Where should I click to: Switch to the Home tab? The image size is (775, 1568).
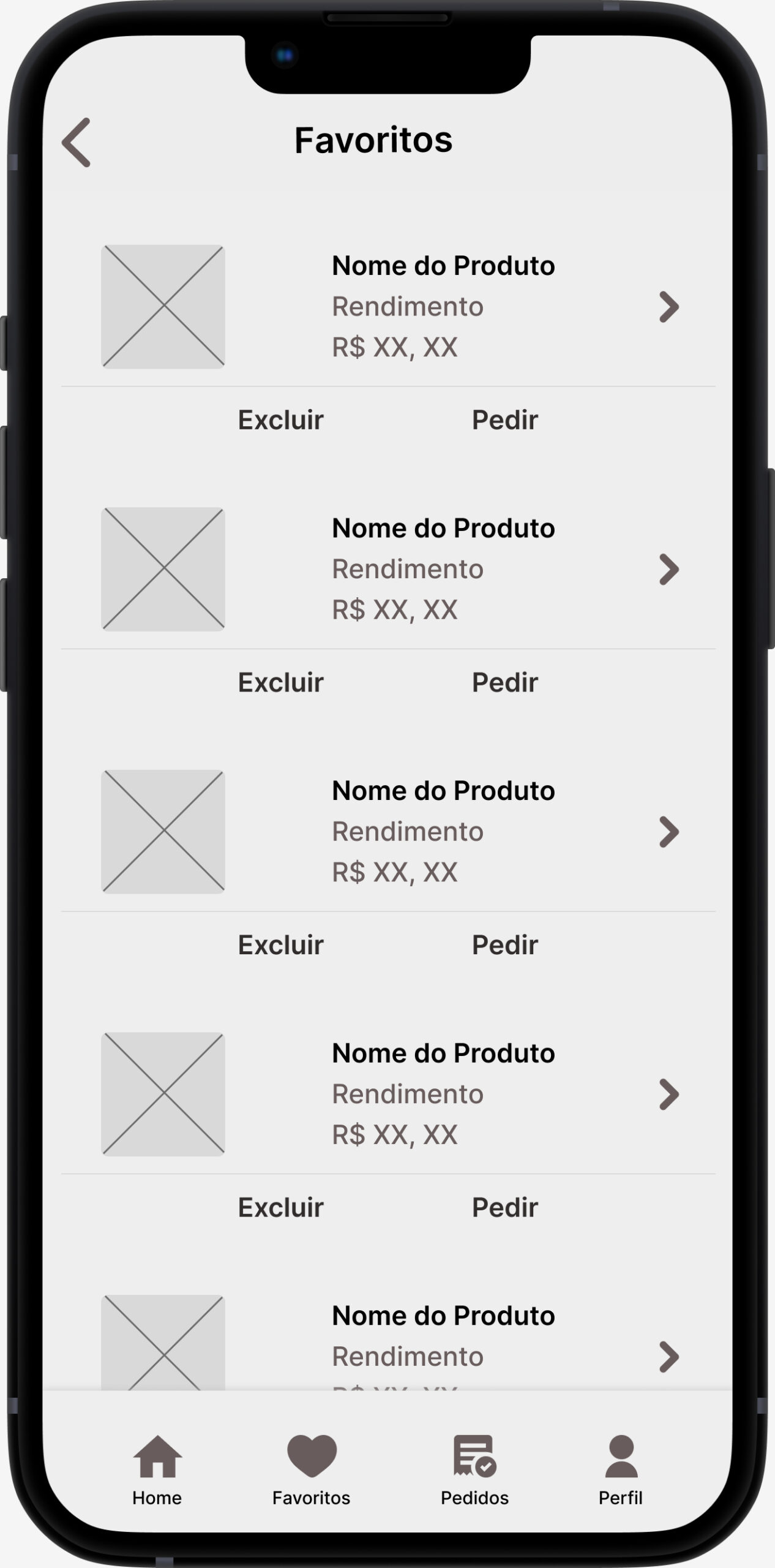coord(157,1470)
